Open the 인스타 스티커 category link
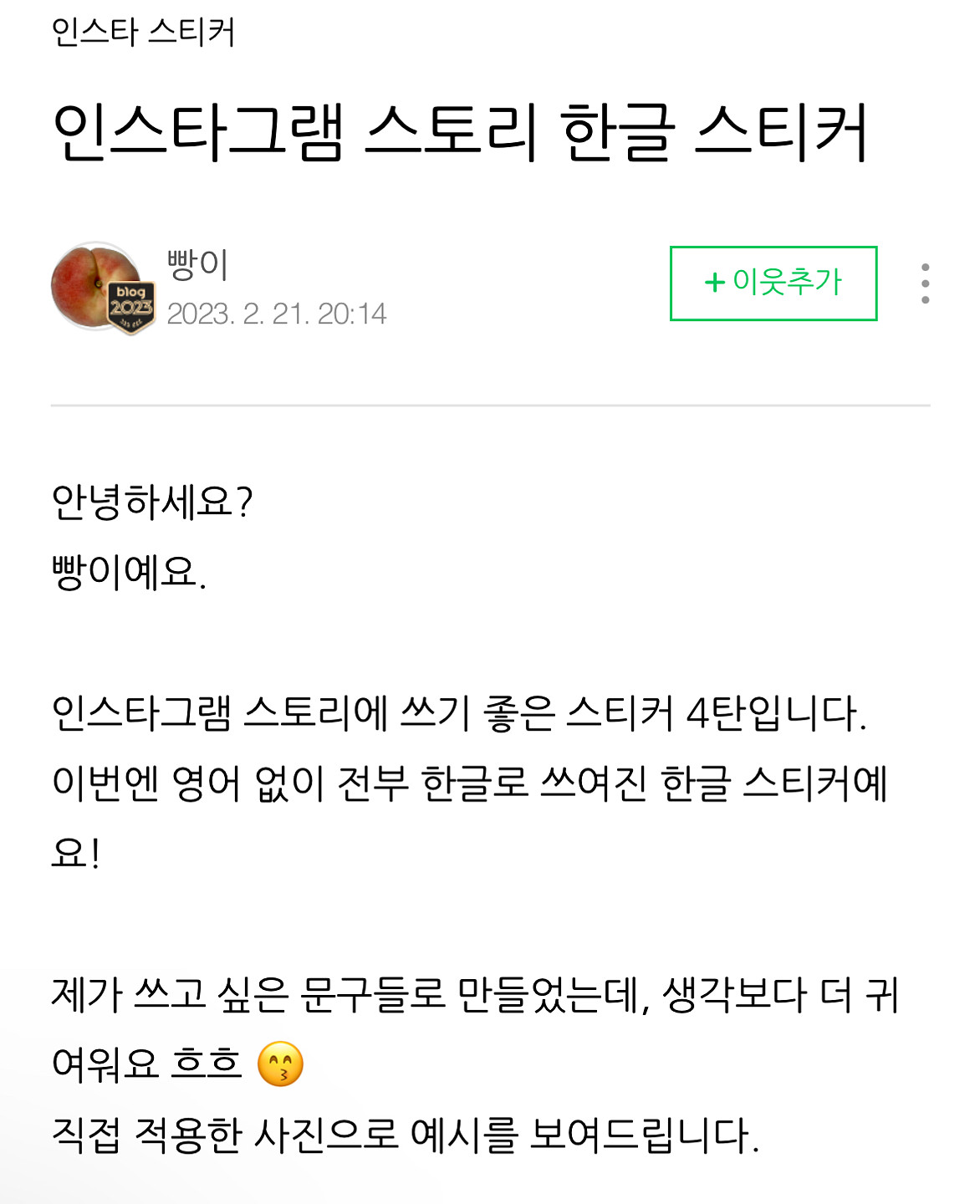 [x=143, y=33]
